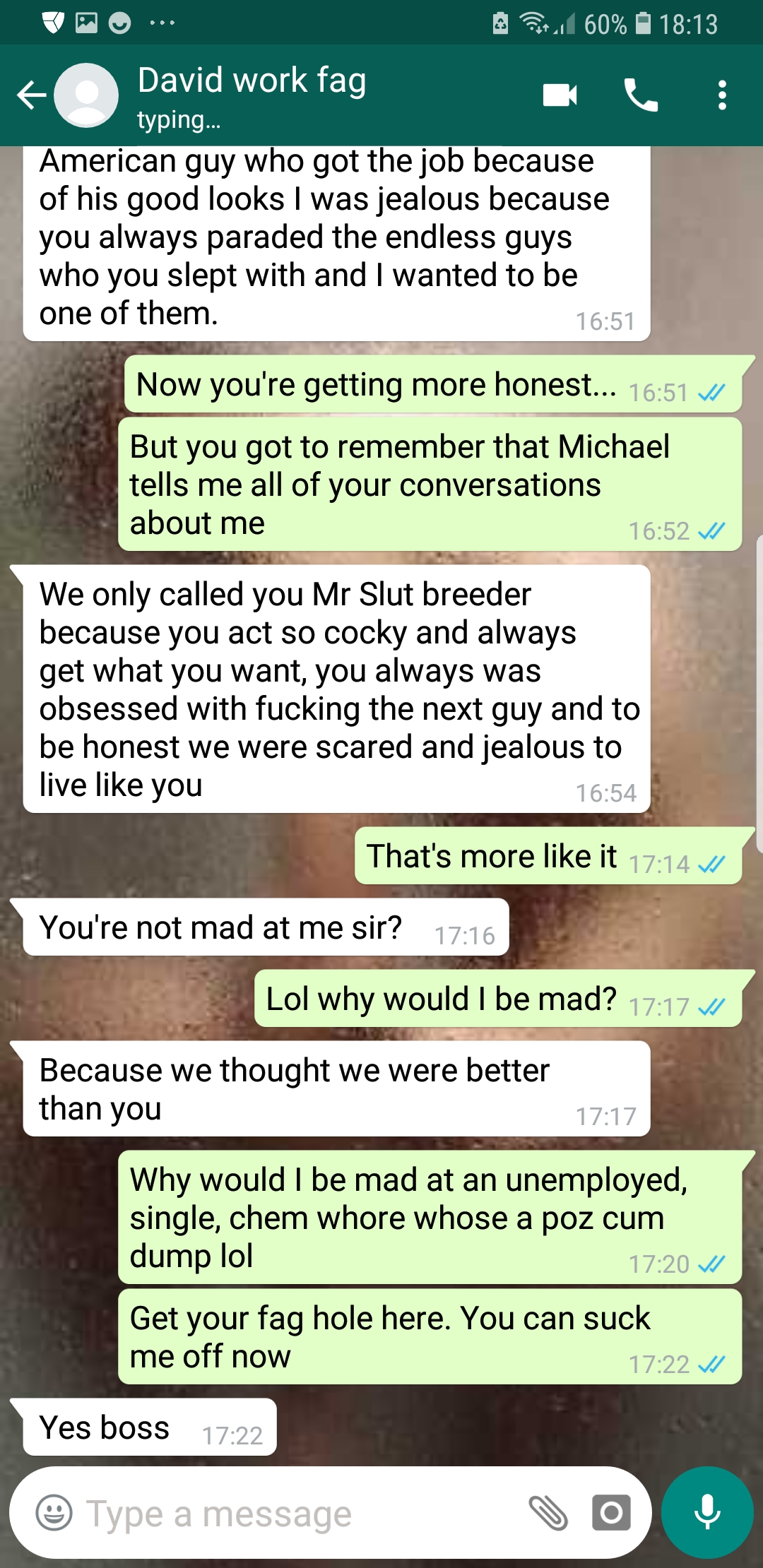This screenshot has height=1568, width=763.
Task: Start a video call
Action: coord(560,95)
